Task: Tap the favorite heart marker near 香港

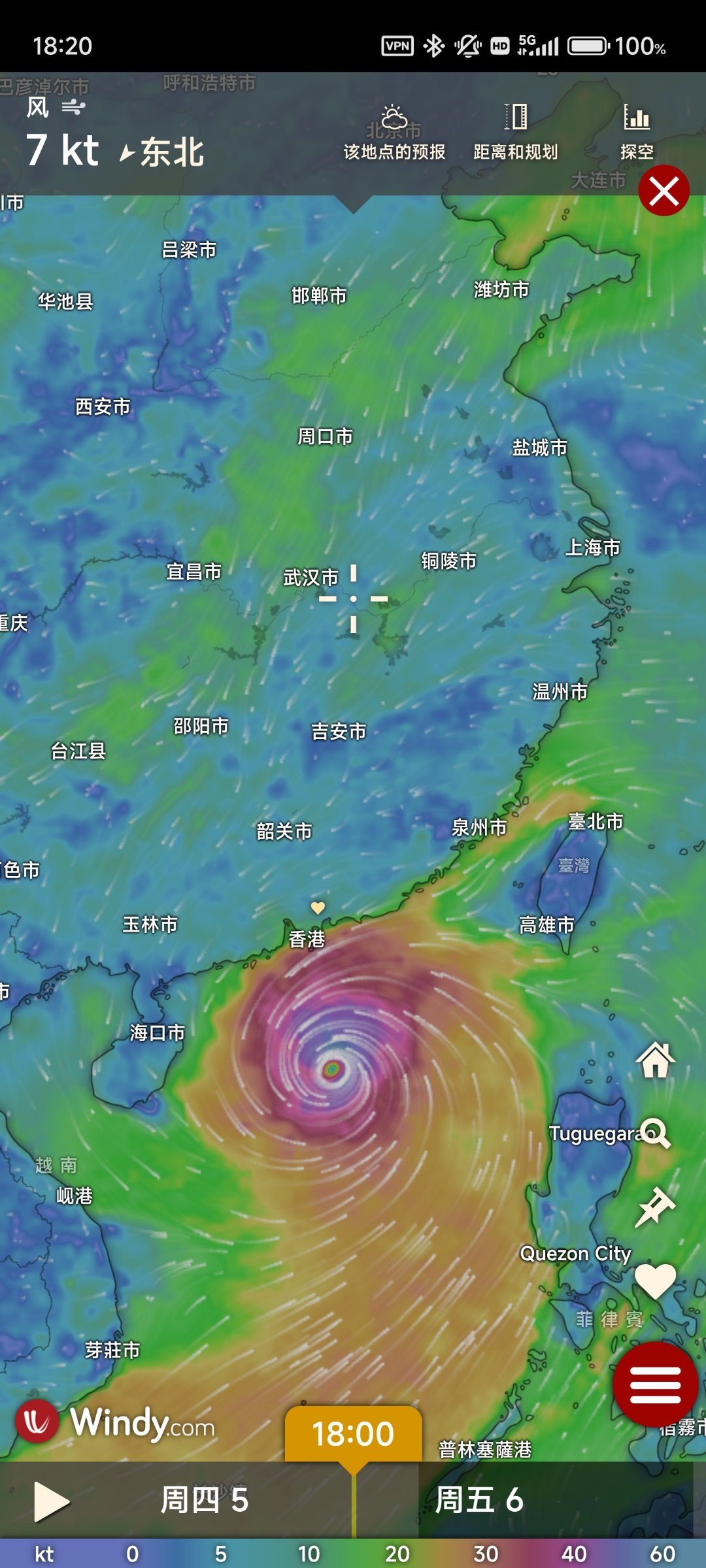Action: (318, 907)
